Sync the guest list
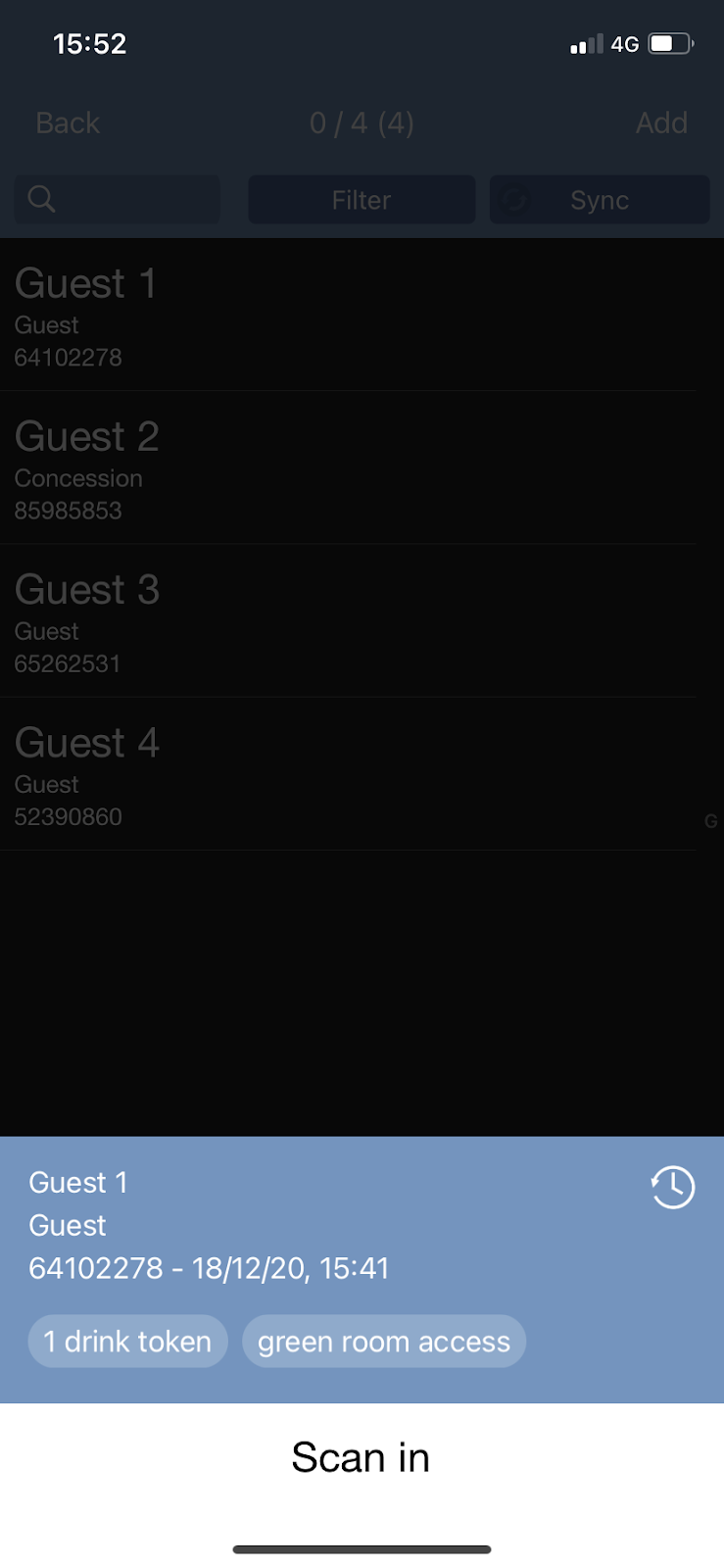The width and height of the screenshot is (724, 1568). [x=600, y=200]
